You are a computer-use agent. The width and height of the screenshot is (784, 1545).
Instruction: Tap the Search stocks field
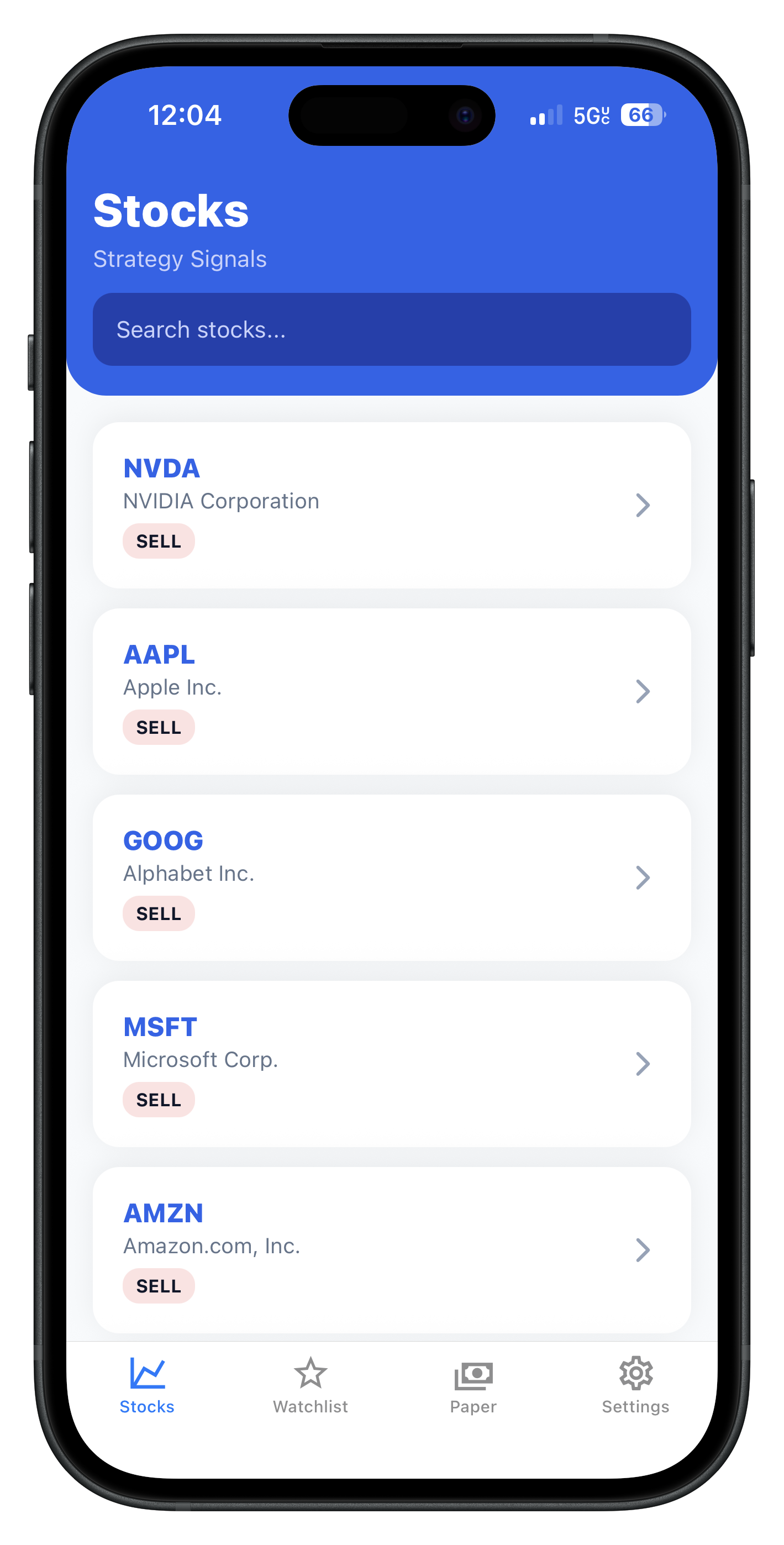[x=391, y=329]
